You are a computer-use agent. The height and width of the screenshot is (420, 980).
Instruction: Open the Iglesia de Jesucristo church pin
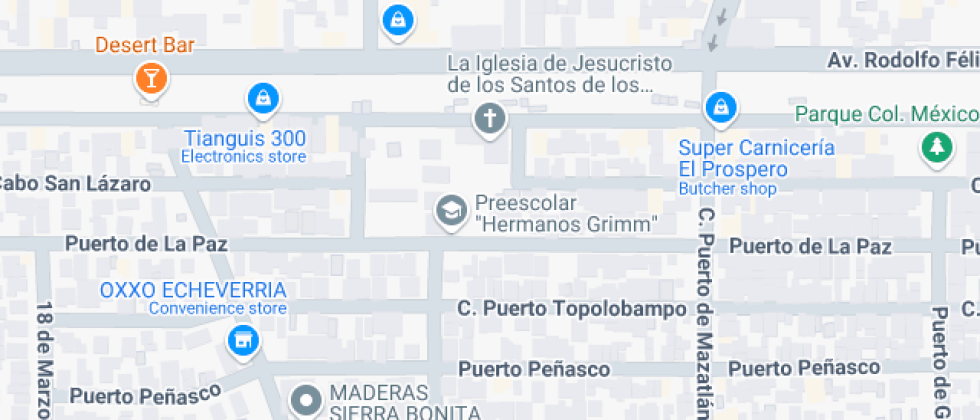490,118
